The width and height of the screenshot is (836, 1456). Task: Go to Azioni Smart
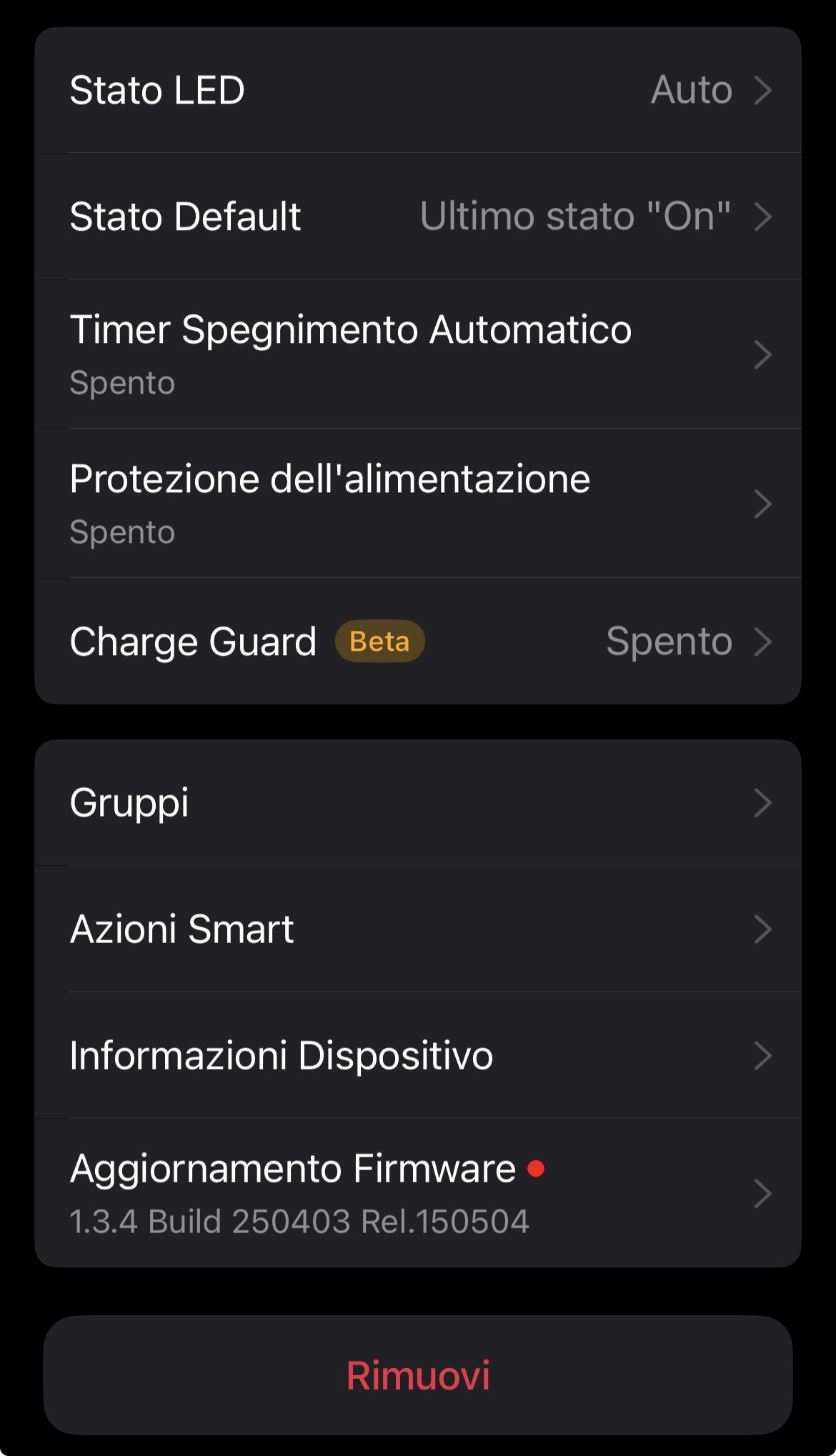click(418, 929)
